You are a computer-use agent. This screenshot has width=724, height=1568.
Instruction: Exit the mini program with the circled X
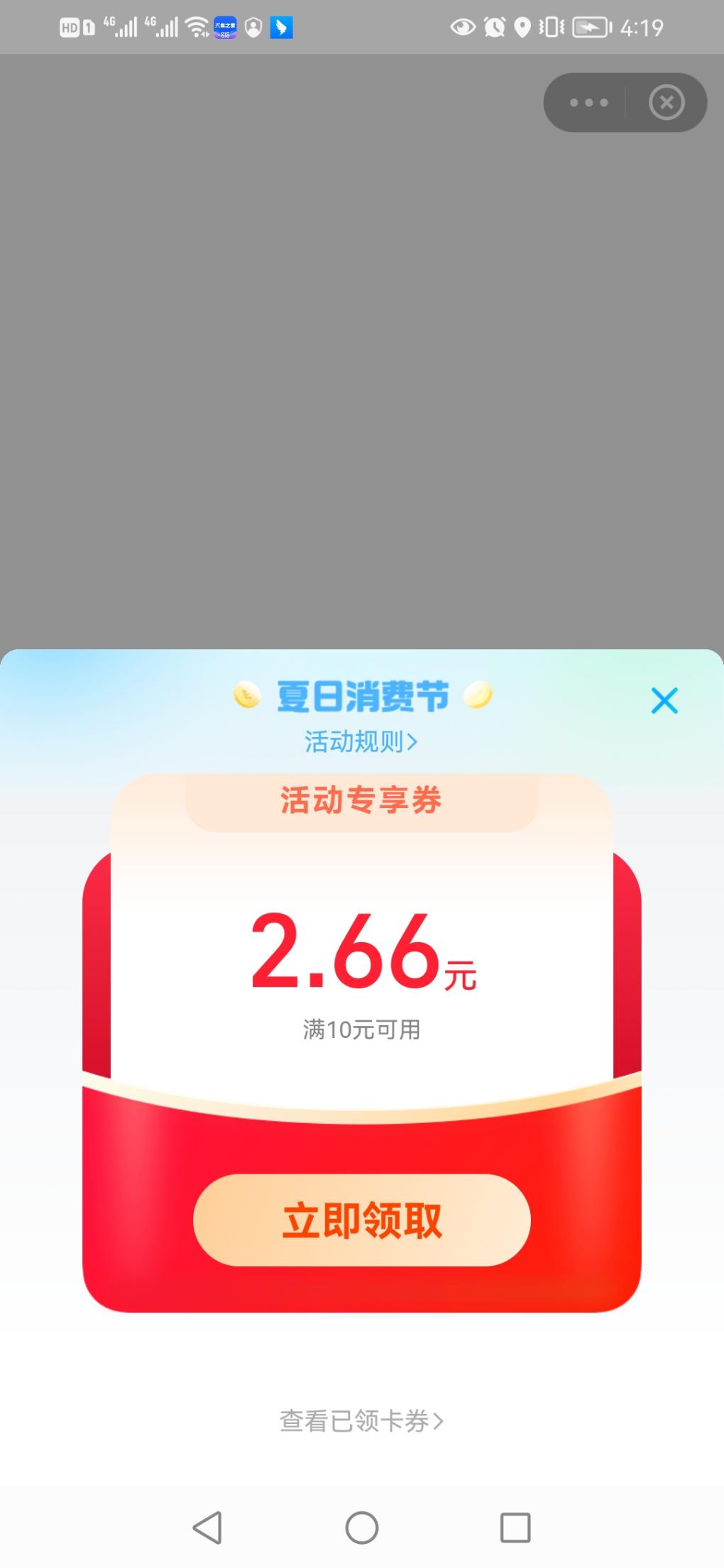click(x=667, y=102)
